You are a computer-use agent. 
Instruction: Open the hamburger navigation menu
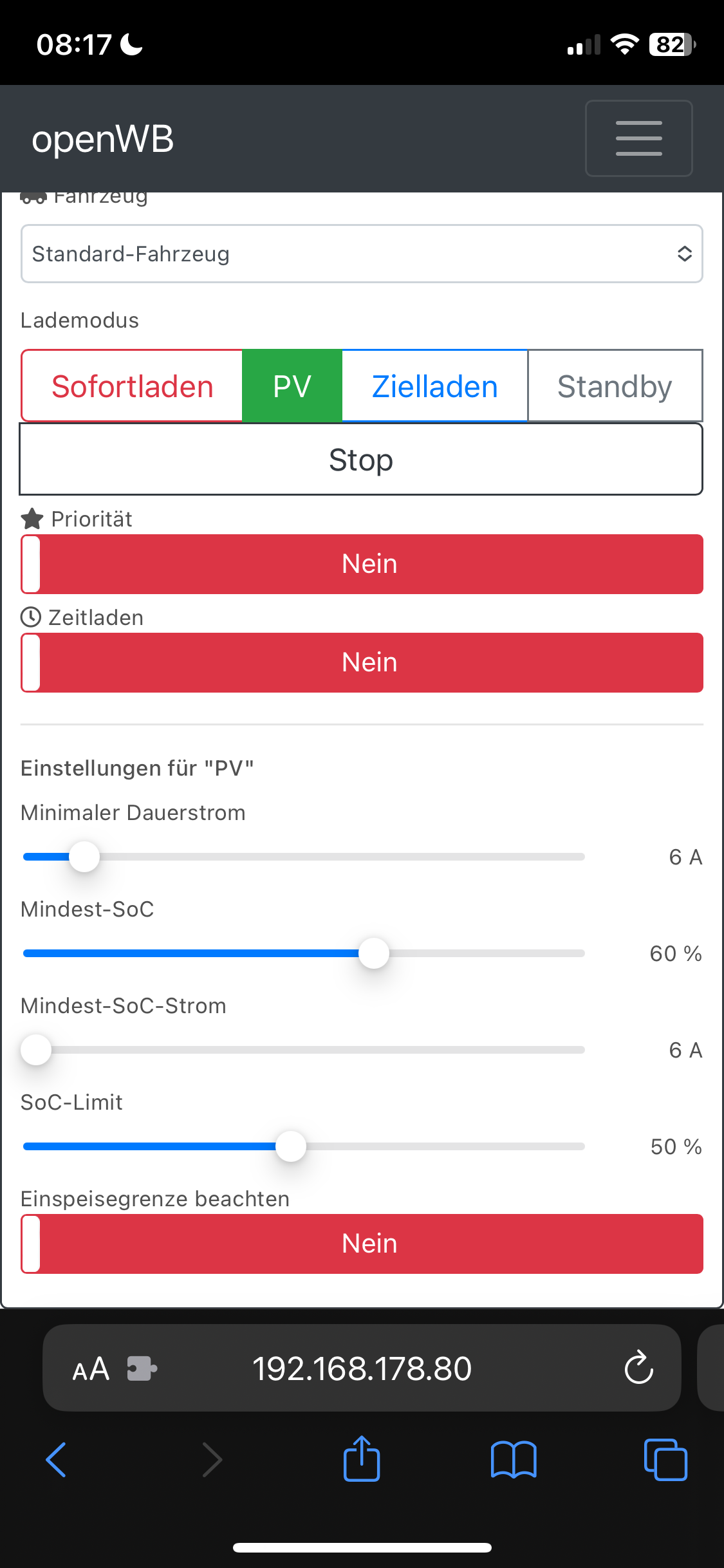click(x=638, y=138)
